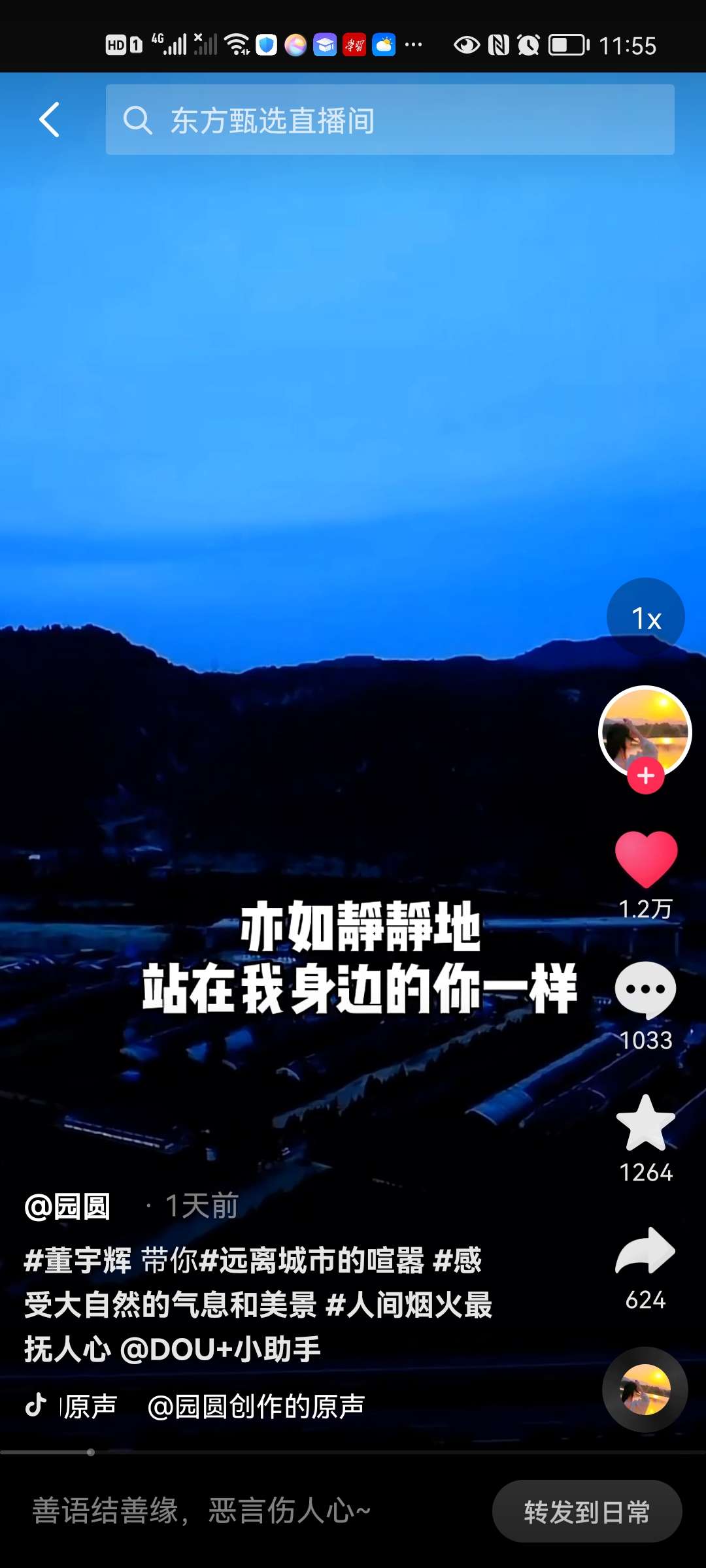Image resolution: width=706 pixels, height=1568 pixels.
Task: Open the comments with 1033 replies
Action: tap(646, 990)
